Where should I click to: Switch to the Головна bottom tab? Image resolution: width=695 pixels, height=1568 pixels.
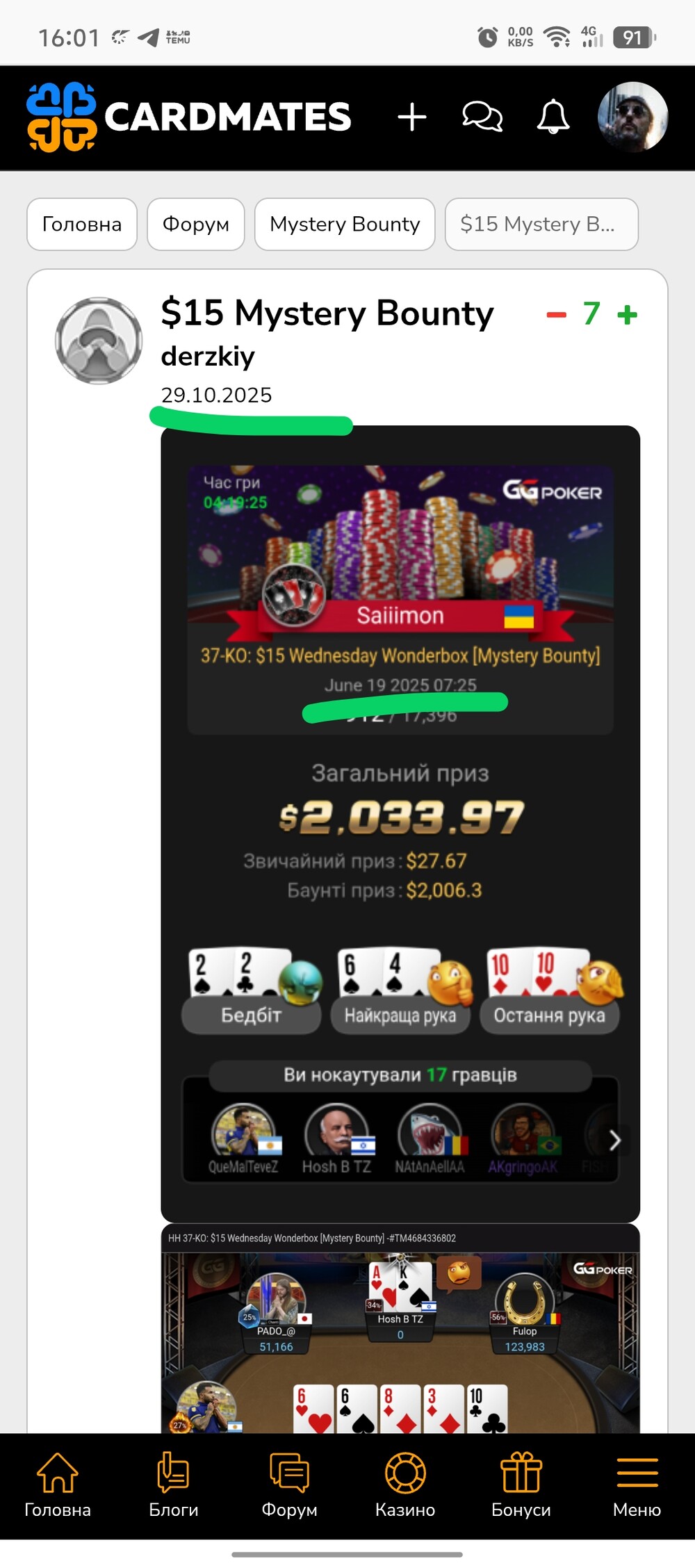(58, 1486)
